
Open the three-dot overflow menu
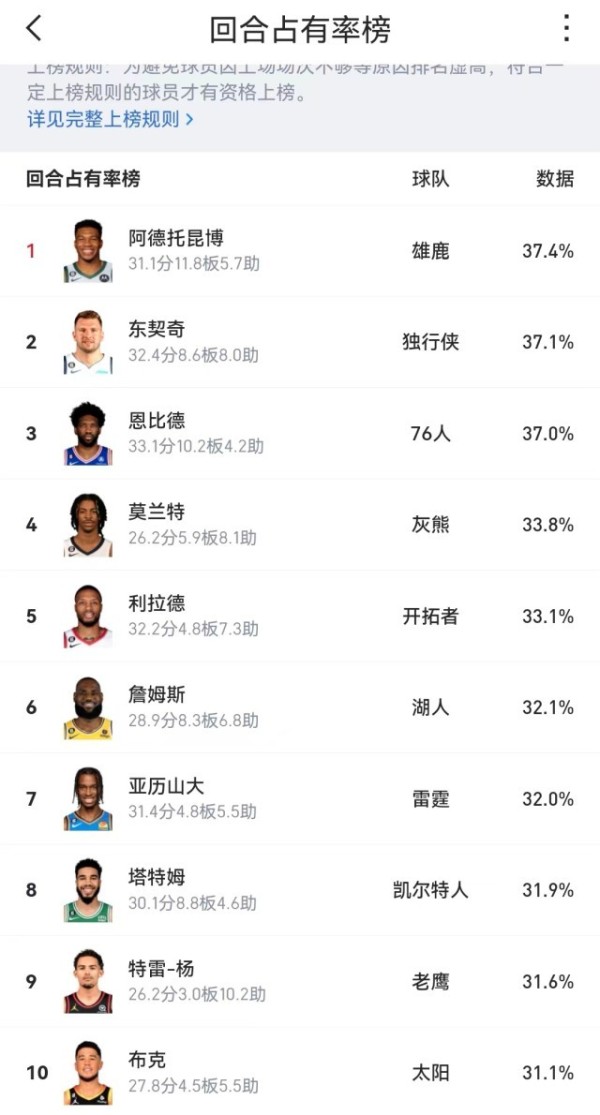[x=566, y=28]
